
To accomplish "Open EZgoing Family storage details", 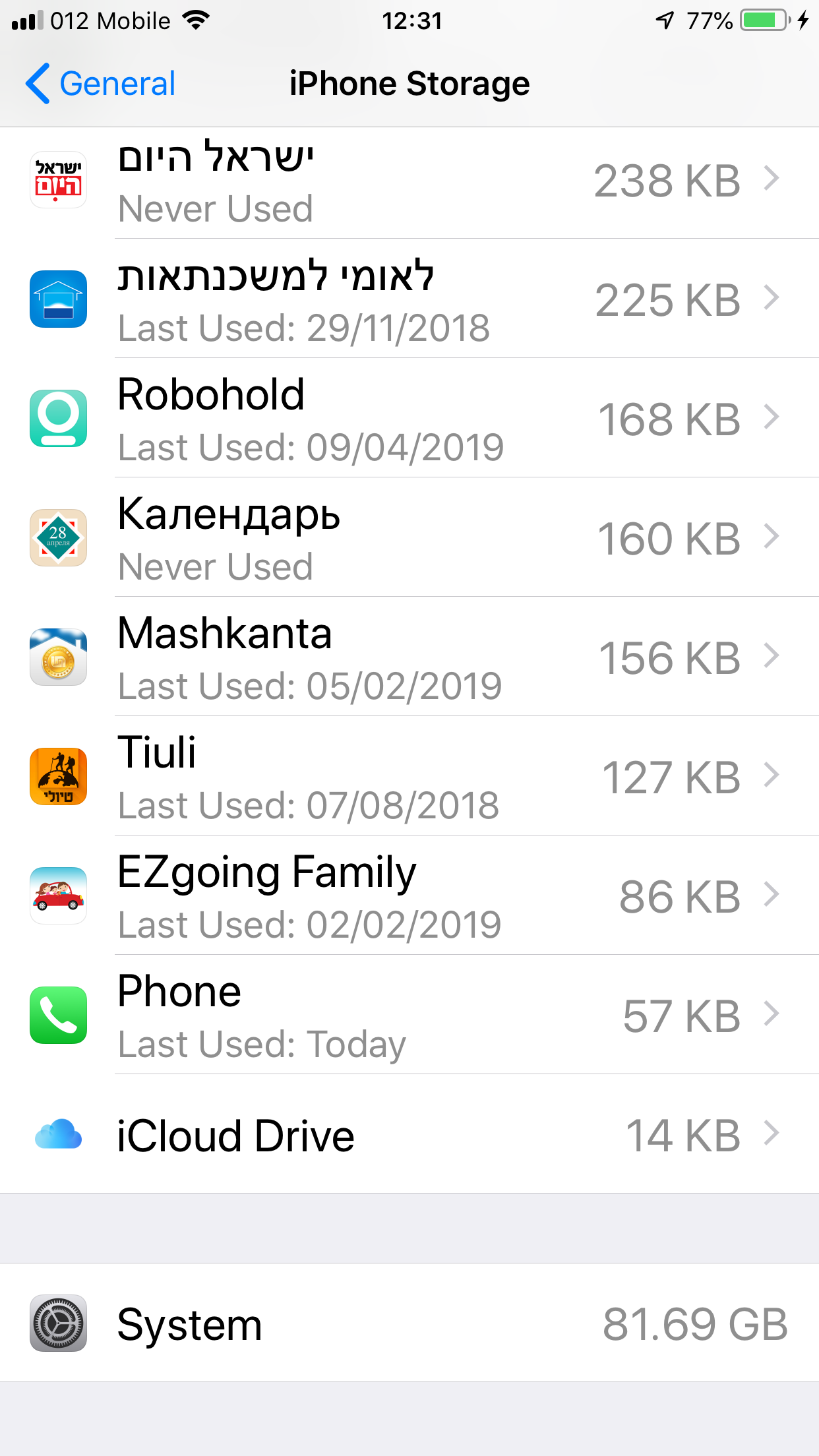I will (x=409, y=897).
